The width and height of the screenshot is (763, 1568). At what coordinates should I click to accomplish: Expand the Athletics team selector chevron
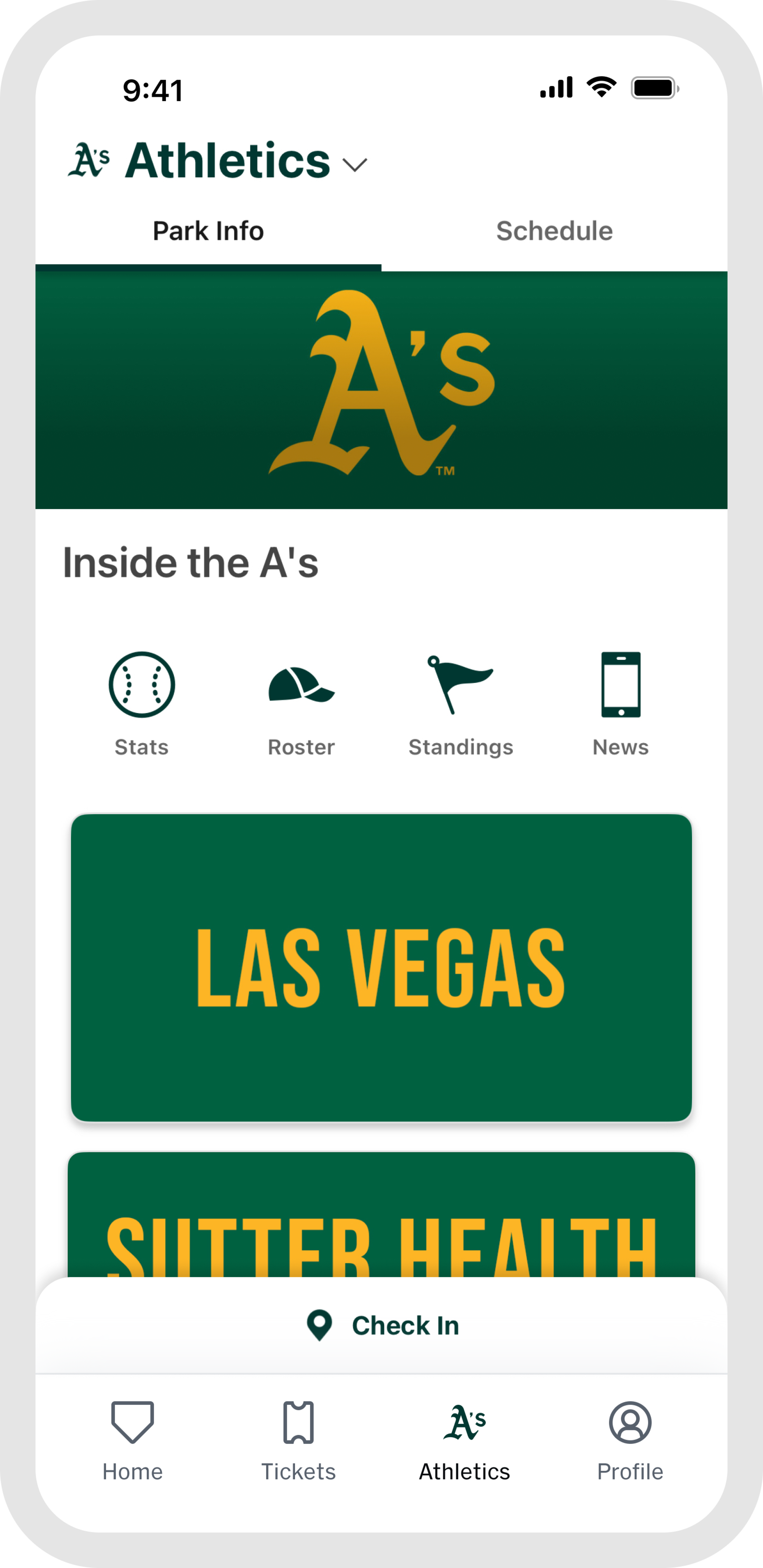point(356,164)
